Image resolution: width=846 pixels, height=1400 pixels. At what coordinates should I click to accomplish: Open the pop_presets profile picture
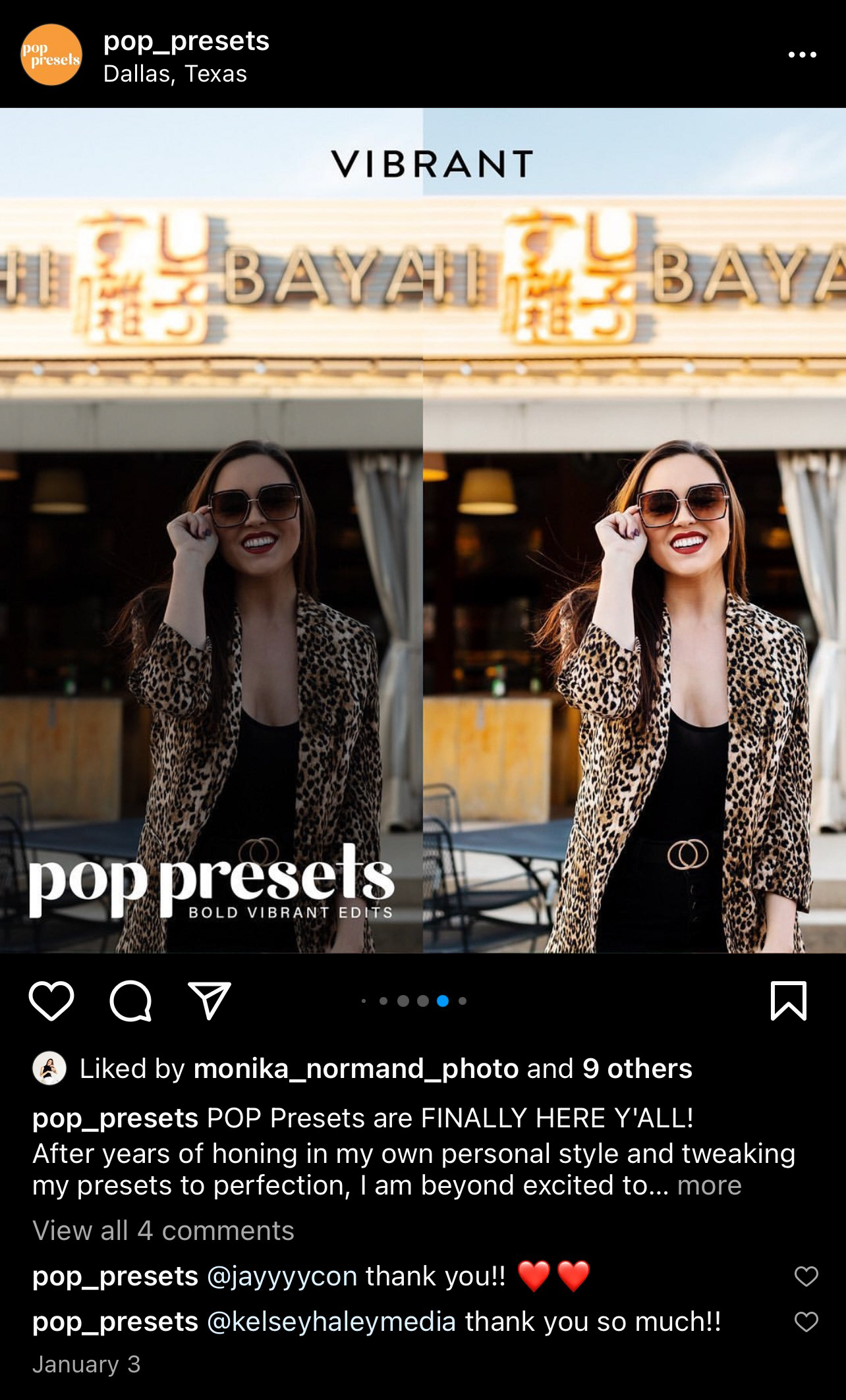51,55
